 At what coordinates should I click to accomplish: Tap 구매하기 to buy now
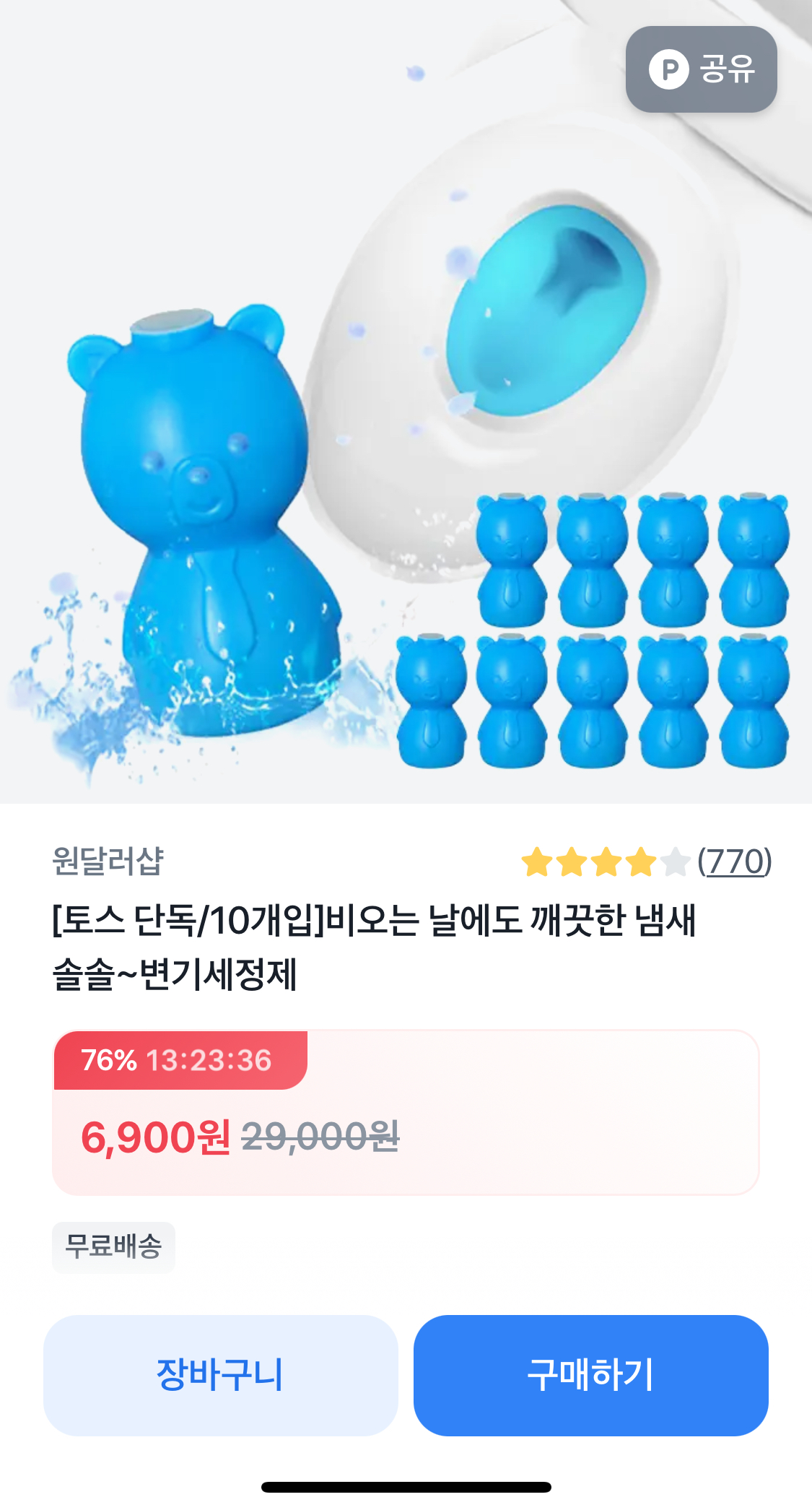(x=590, y=1375)
